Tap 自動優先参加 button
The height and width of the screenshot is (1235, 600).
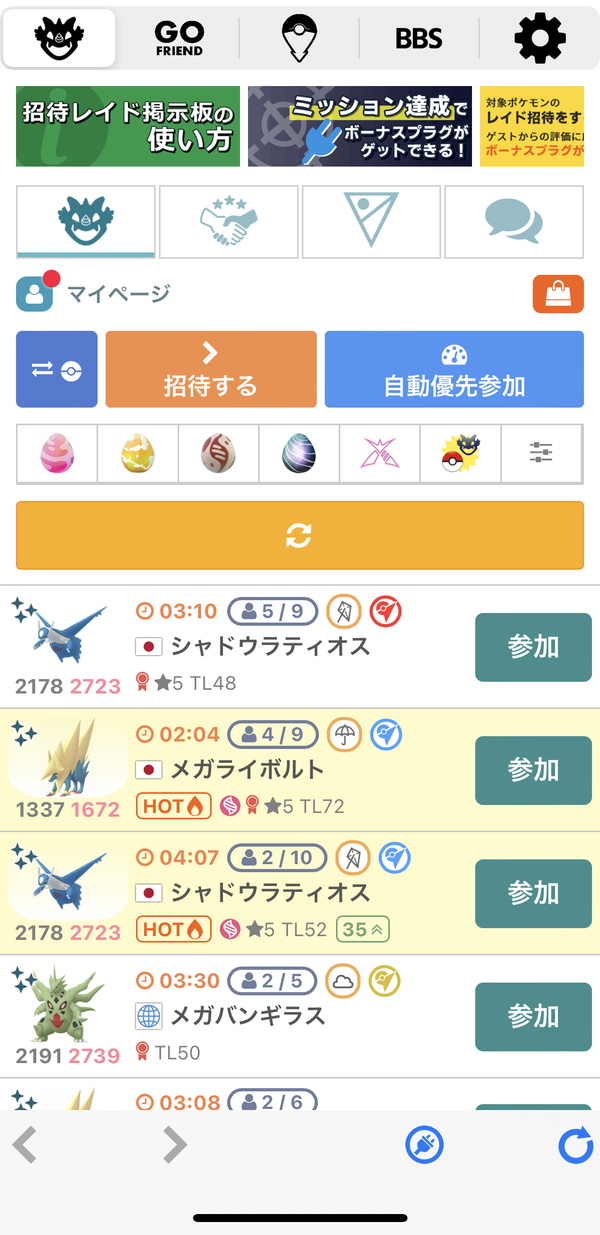(x=454, y=369)
